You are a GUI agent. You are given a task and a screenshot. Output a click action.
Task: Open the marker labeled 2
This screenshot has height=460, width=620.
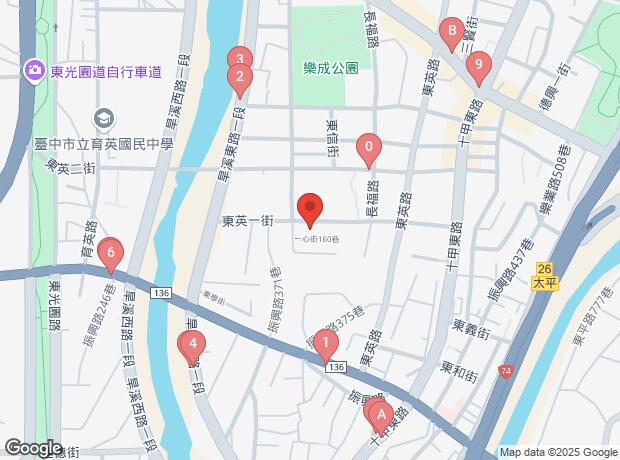238,76
